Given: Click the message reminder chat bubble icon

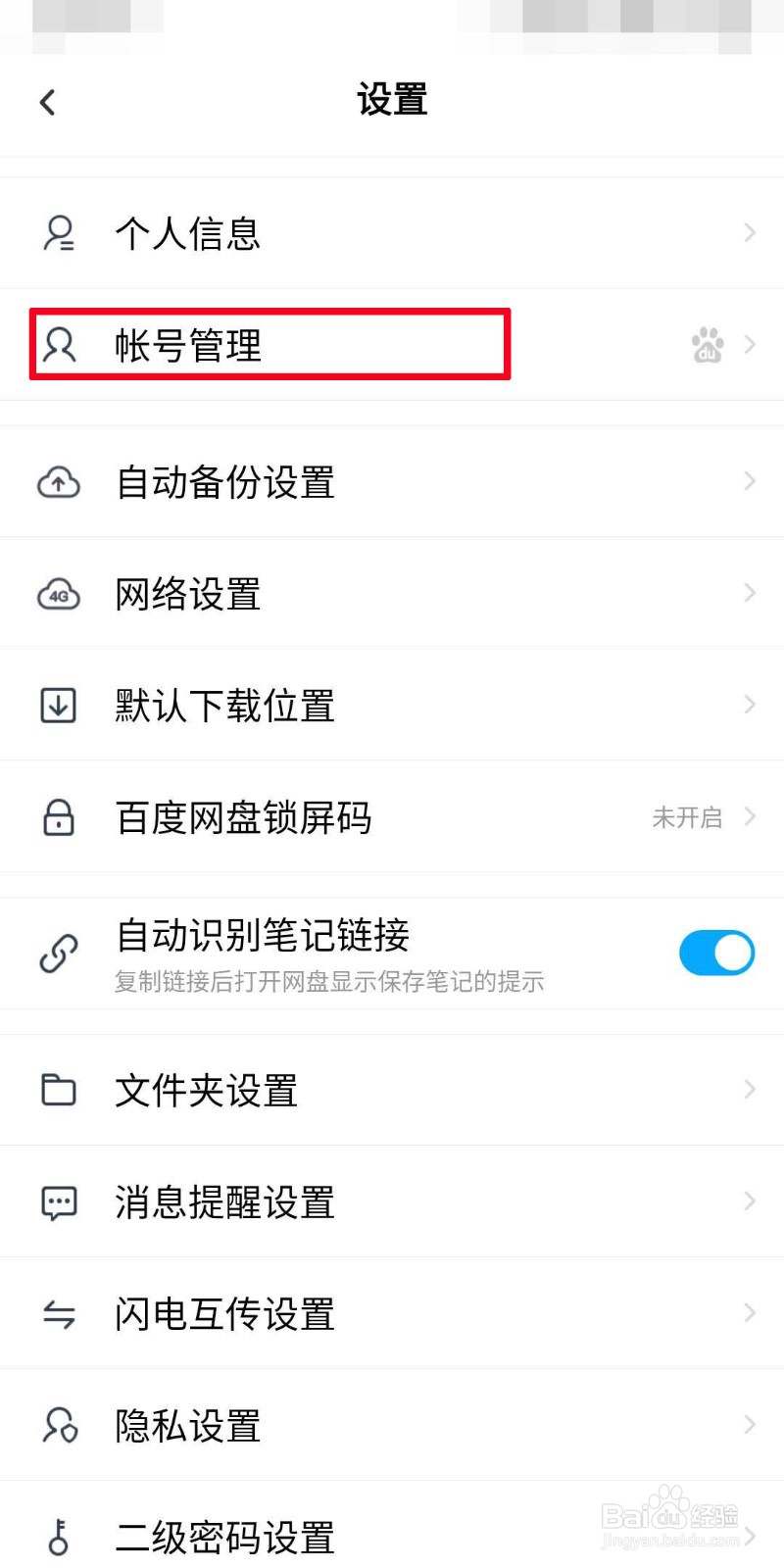Looking at the screenshot, I should click(59, 1202).
